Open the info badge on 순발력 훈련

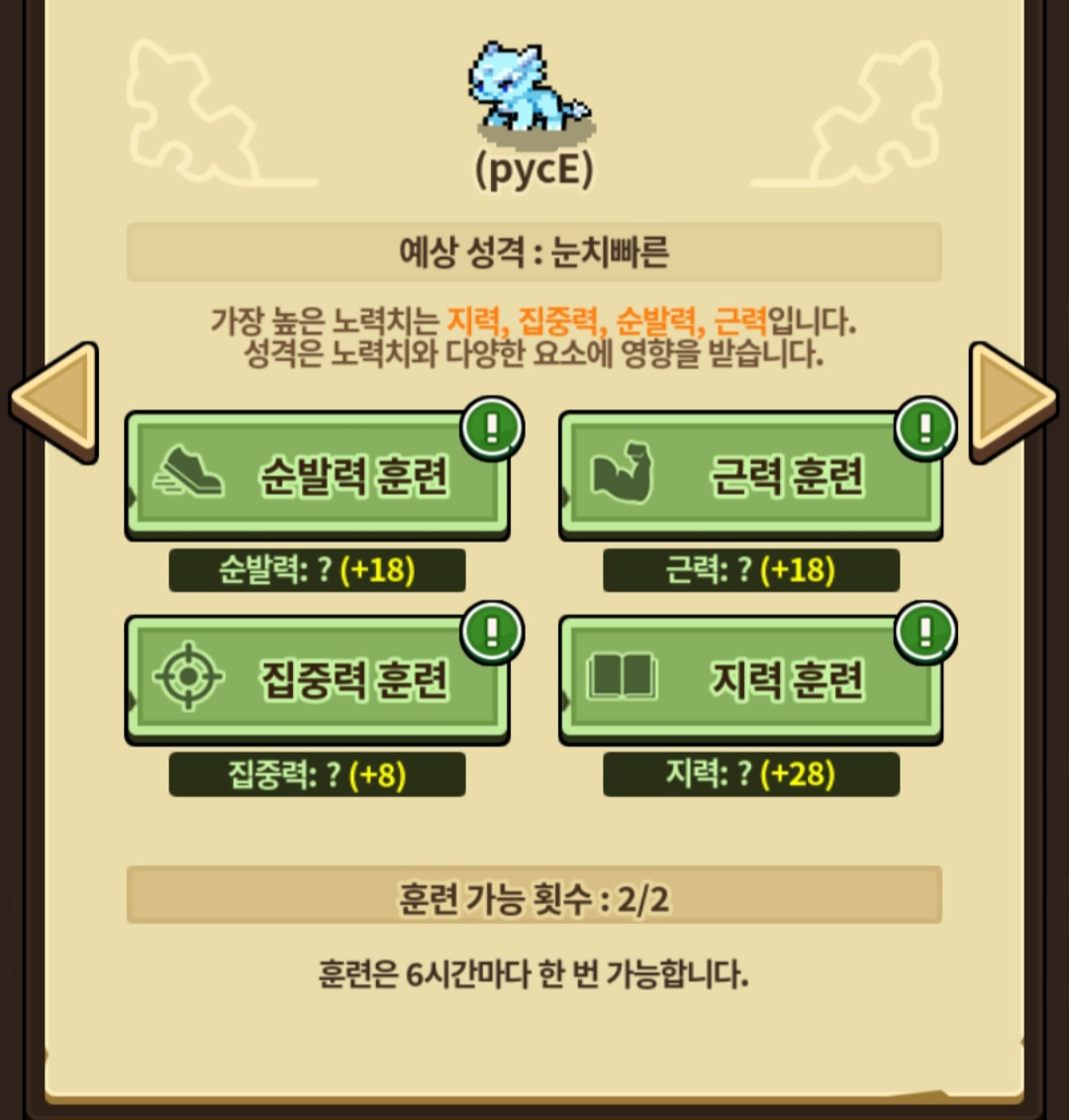[492, 428]
